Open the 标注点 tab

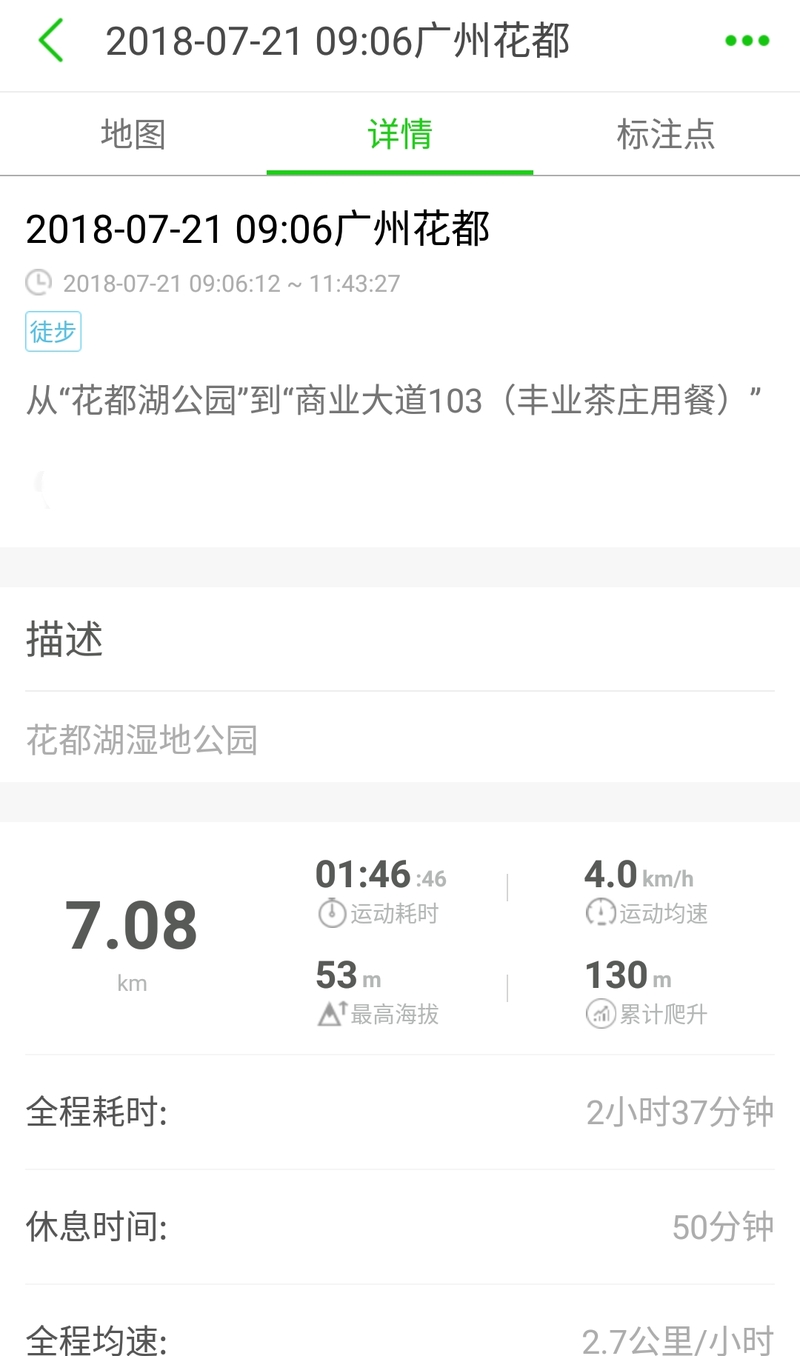[666, 134]
